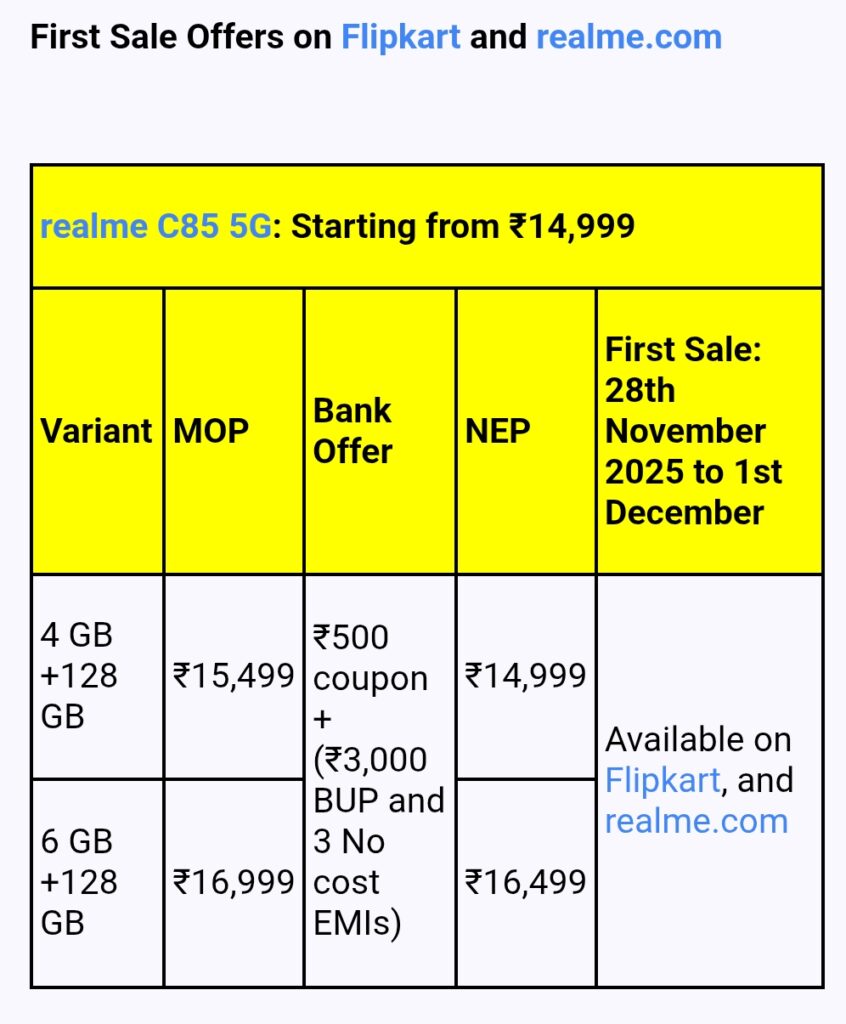Open the realme C85 5G link
Viewport: 846px width, 1024px height.
[x=155, y=226]
